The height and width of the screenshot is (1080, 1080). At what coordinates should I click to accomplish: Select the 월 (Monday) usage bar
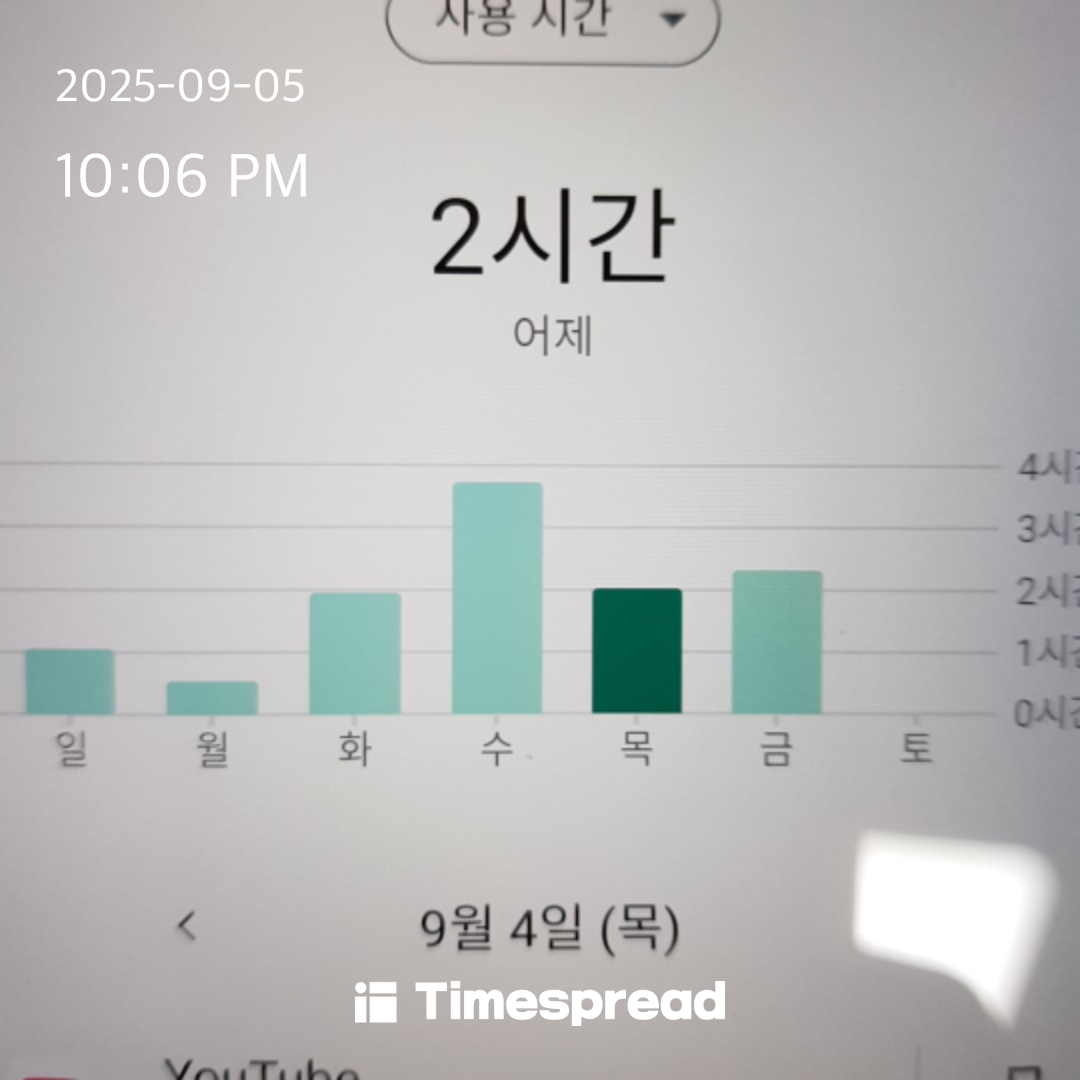tap(212, 697)
